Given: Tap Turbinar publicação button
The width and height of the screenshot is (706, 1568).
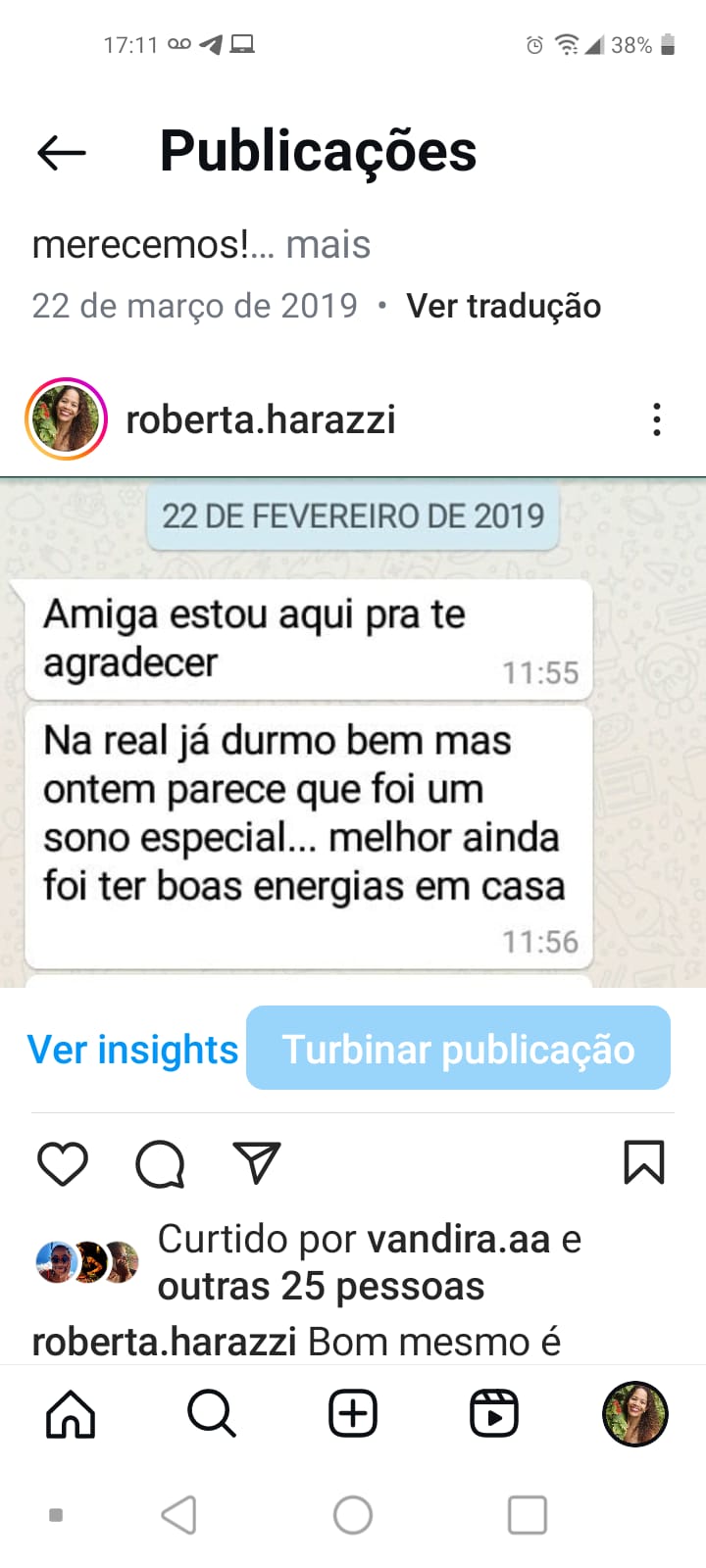Looking at the screenshot, I should point(458,1048).
